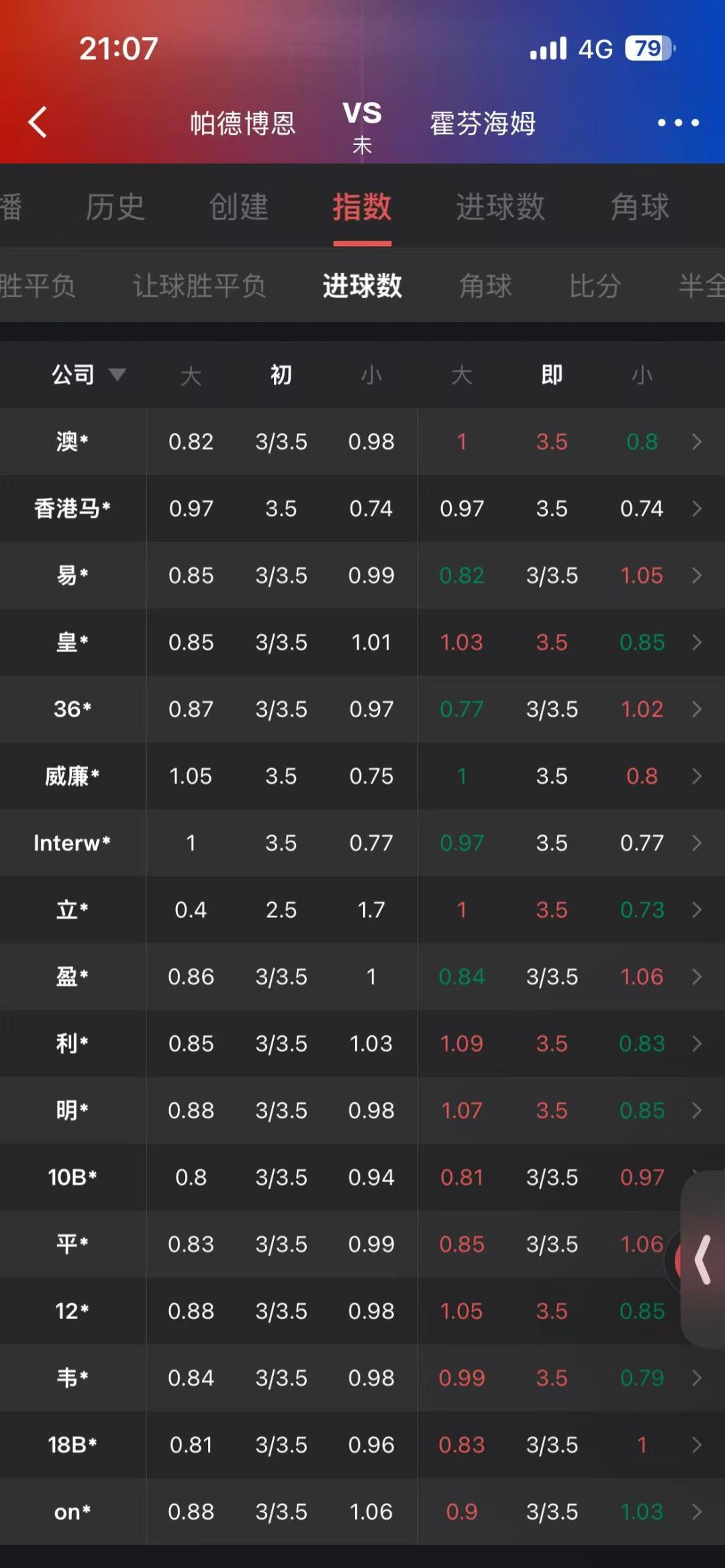
Task: Open odds details for 澳*
Action: pyautogui.click(x=362, y=441)
